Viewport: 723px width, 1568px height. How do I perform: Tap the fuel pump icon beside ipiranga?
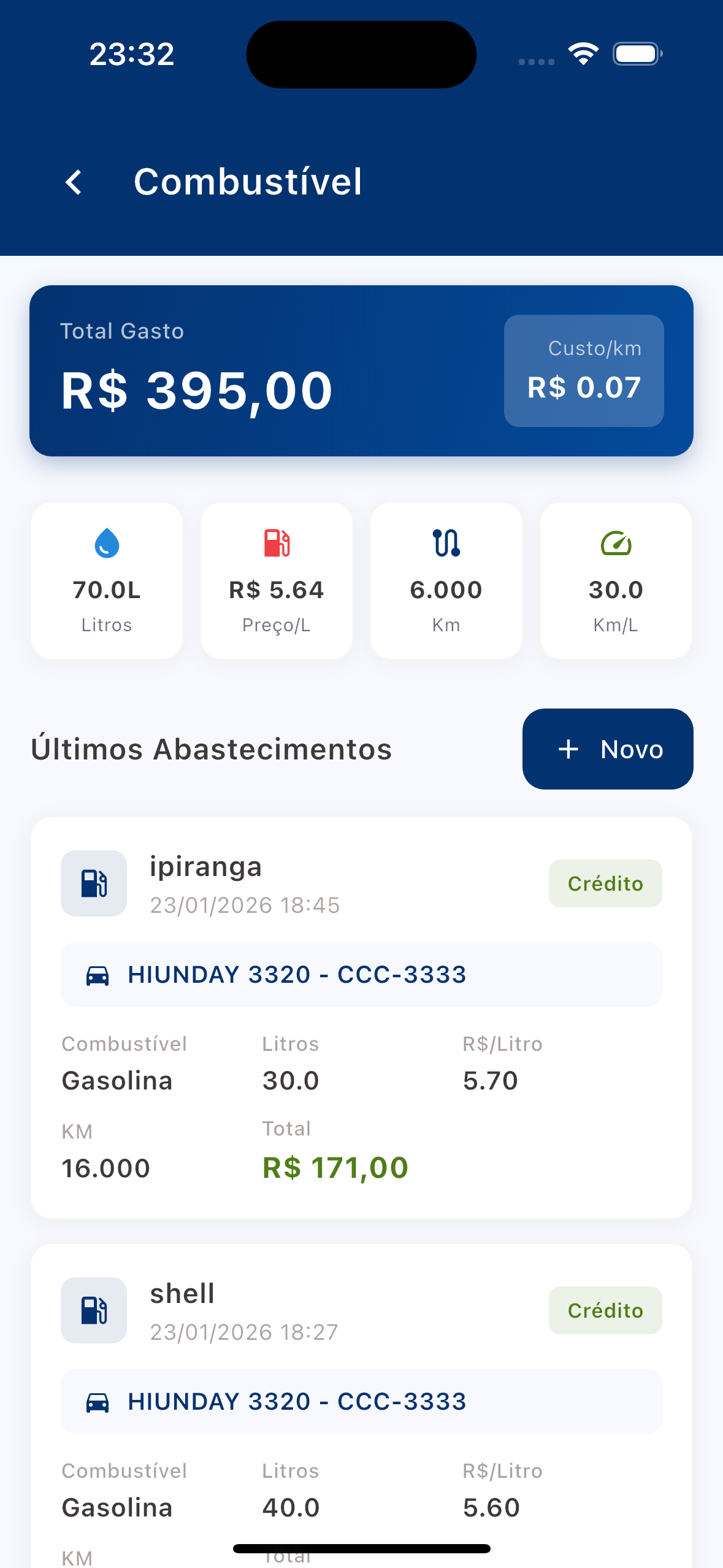pyautogui.click(x=93, y=883)
